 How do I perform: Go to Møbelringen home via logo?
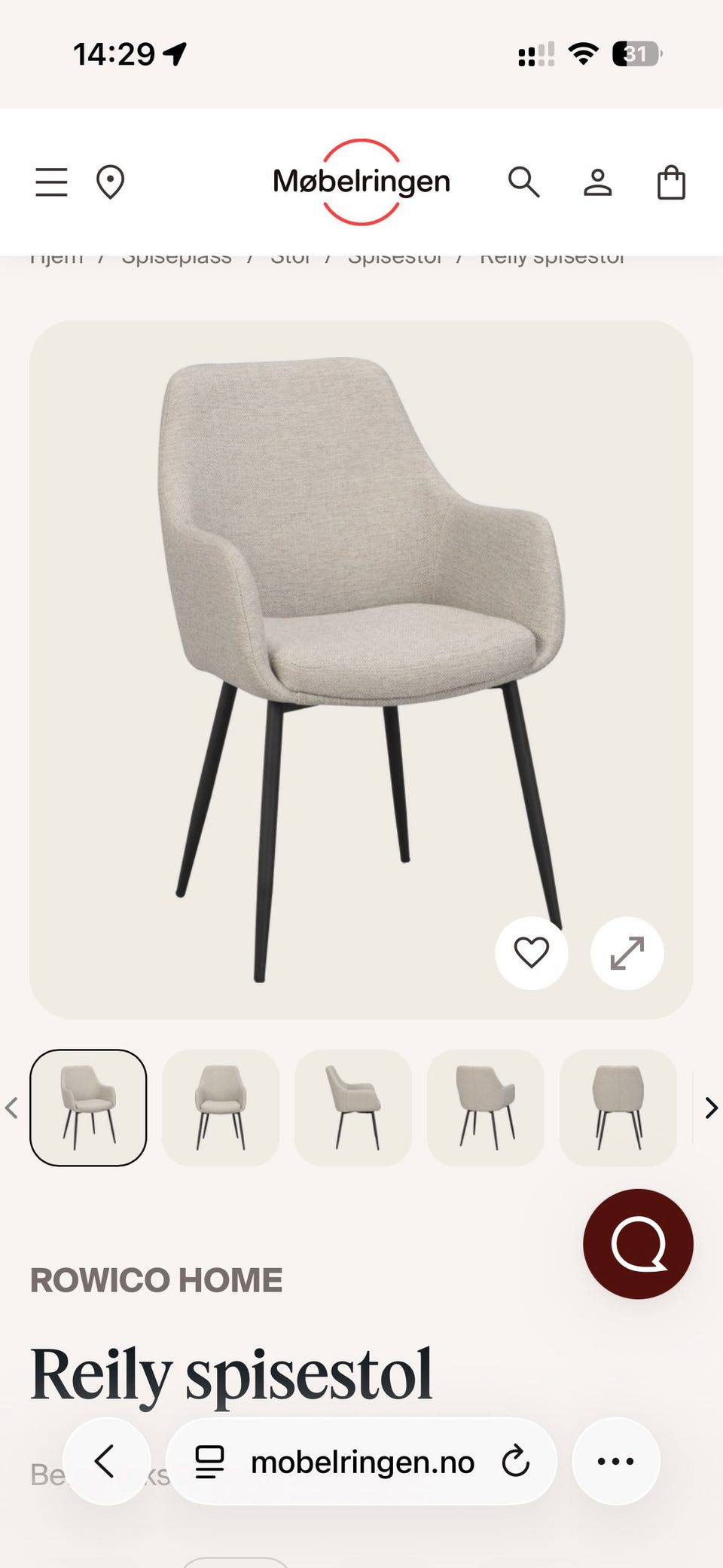[361, 182]
